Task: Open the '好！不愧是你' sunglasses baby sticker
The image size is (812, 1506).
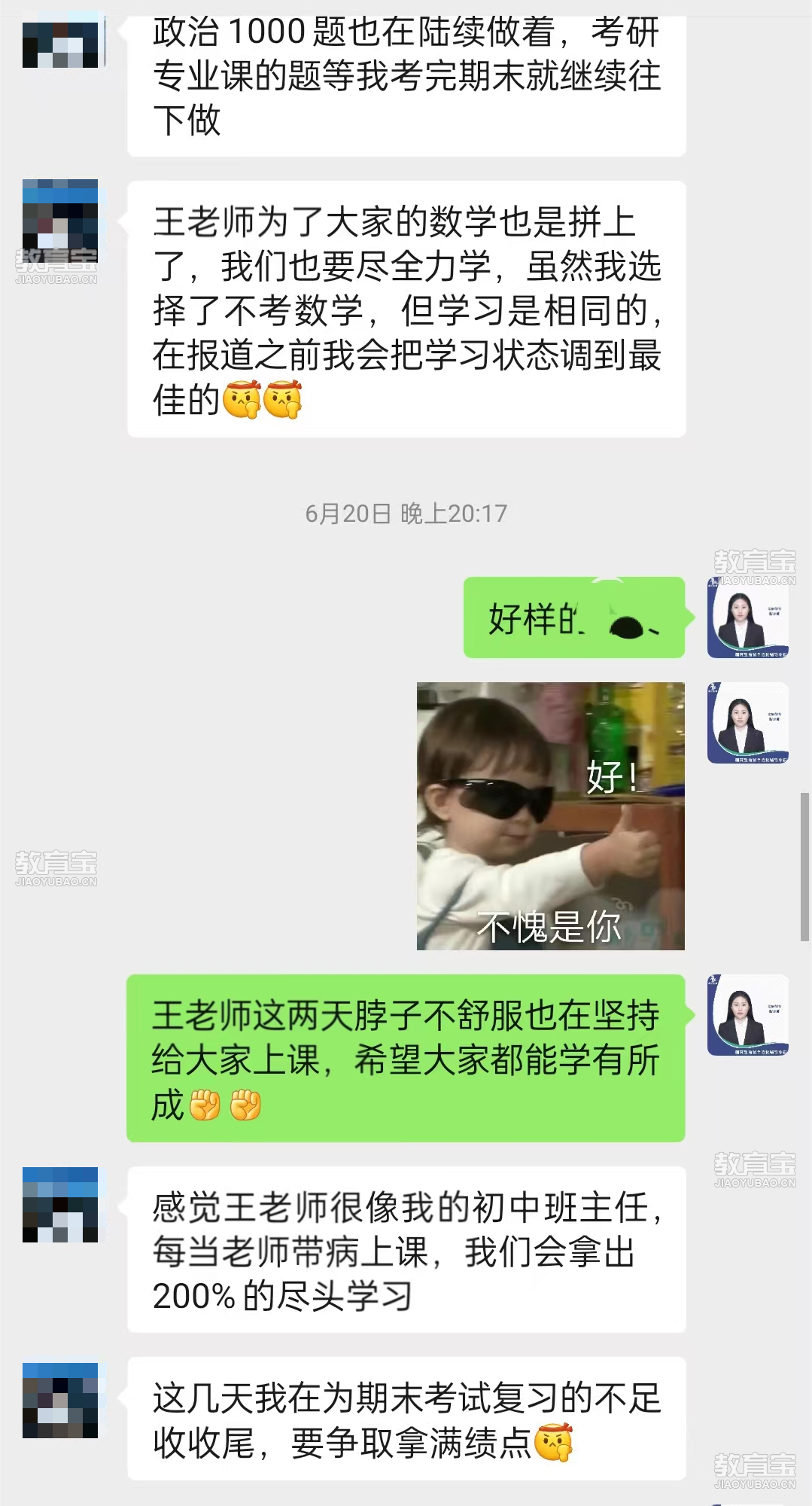Action: [x=550, y=815]
